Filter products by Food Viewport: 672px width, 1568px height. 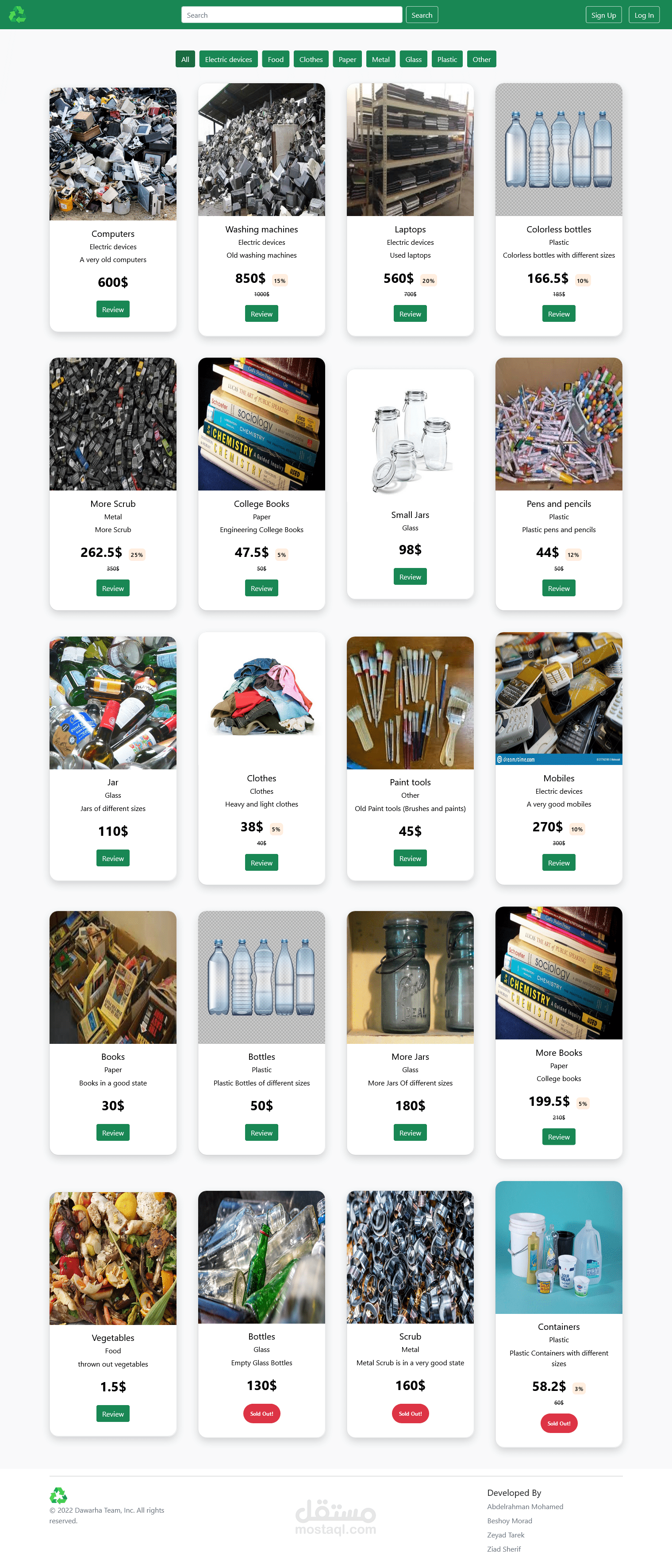coord(276,60)
